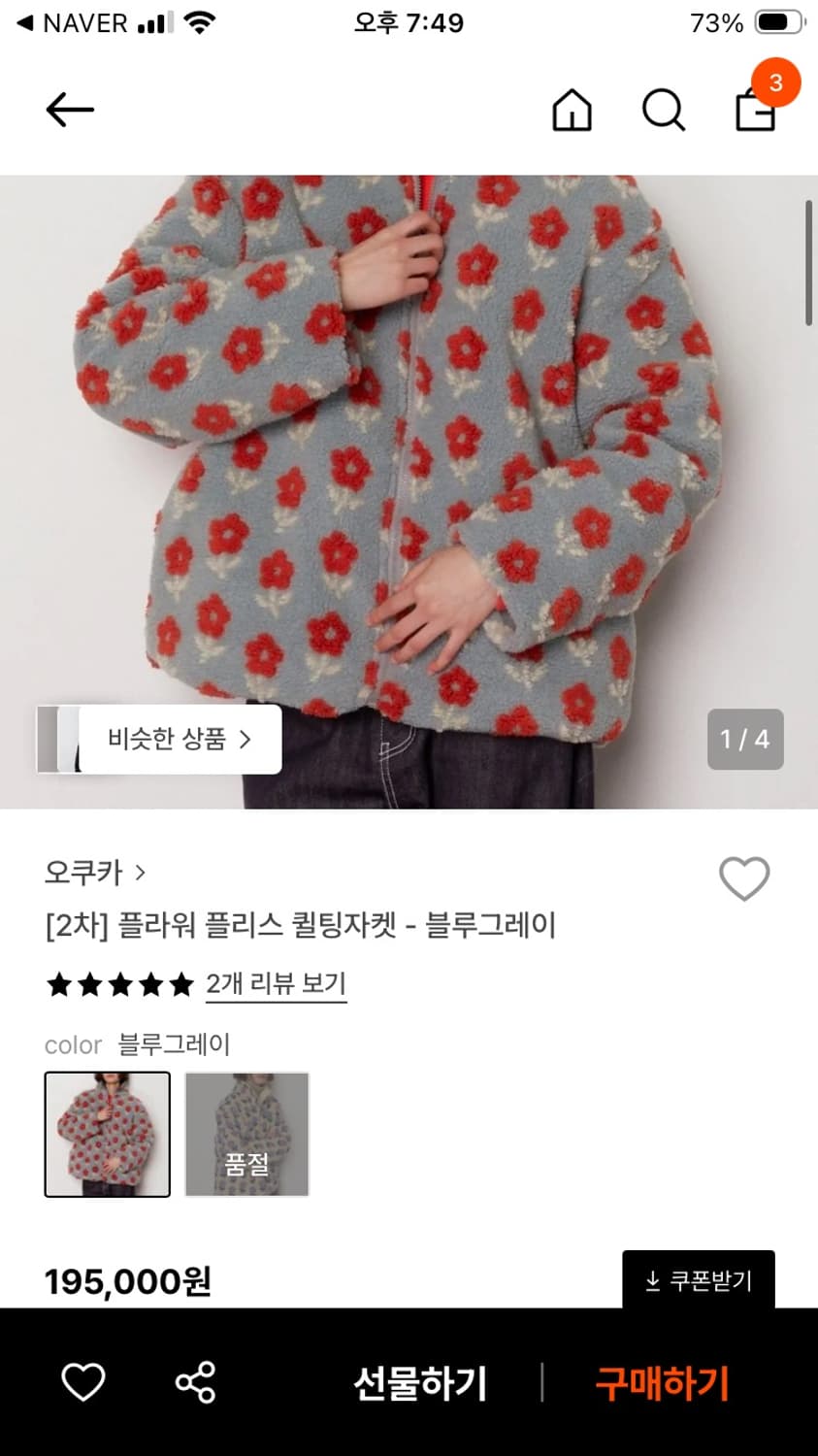Open 선물하기 to gift this jacket
This screenshot has height=1456, width=818.
(x=419, y=1385)
